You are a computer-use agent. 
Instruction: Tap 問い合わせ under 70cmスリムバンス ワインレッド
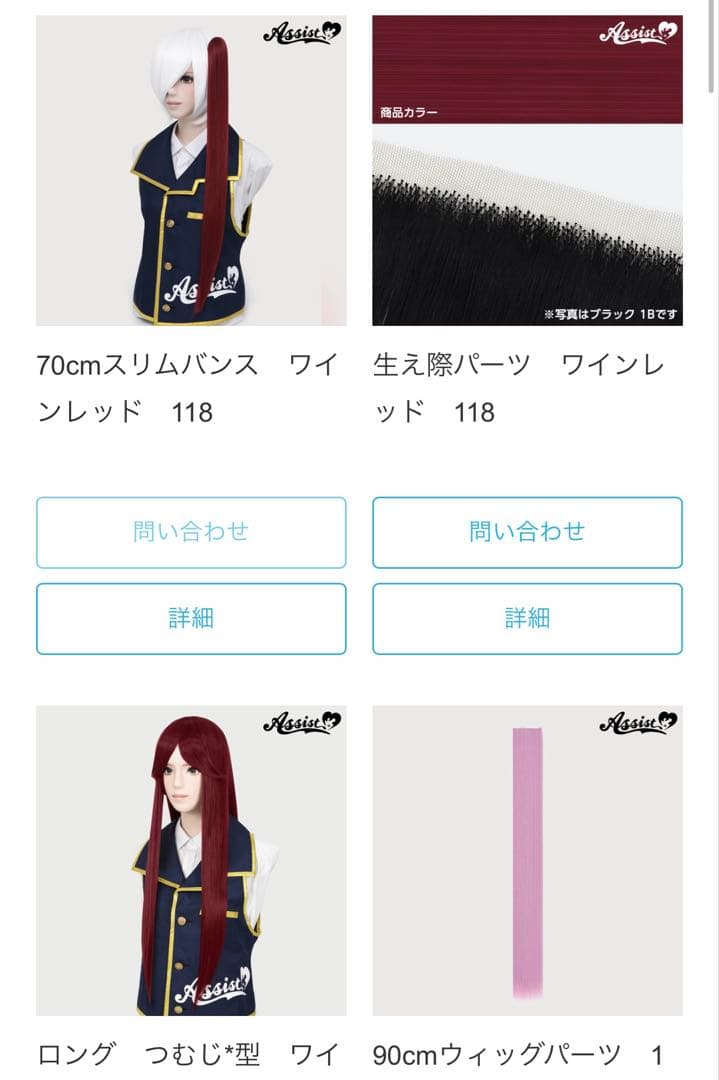[x=191, y=532]
